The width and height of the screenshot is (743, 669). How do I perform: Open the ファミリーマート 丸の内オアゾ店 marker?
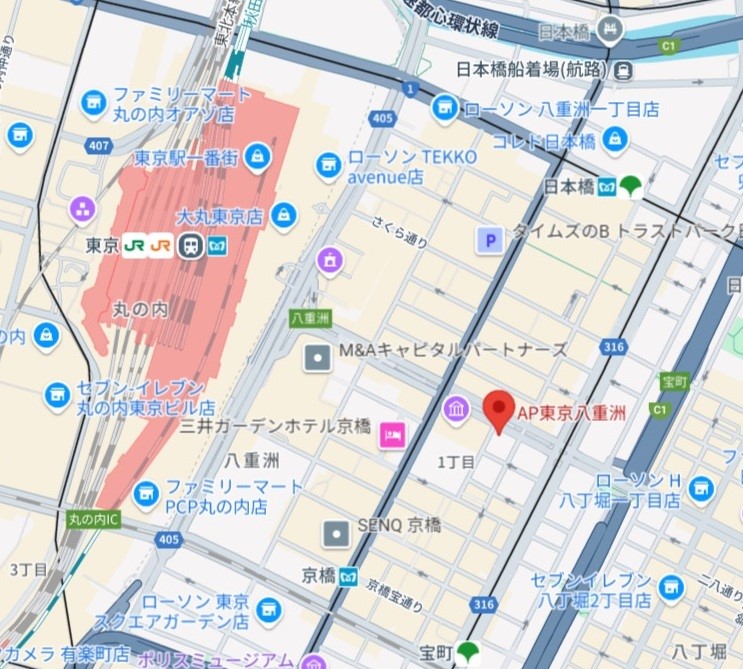pos(94,101)
